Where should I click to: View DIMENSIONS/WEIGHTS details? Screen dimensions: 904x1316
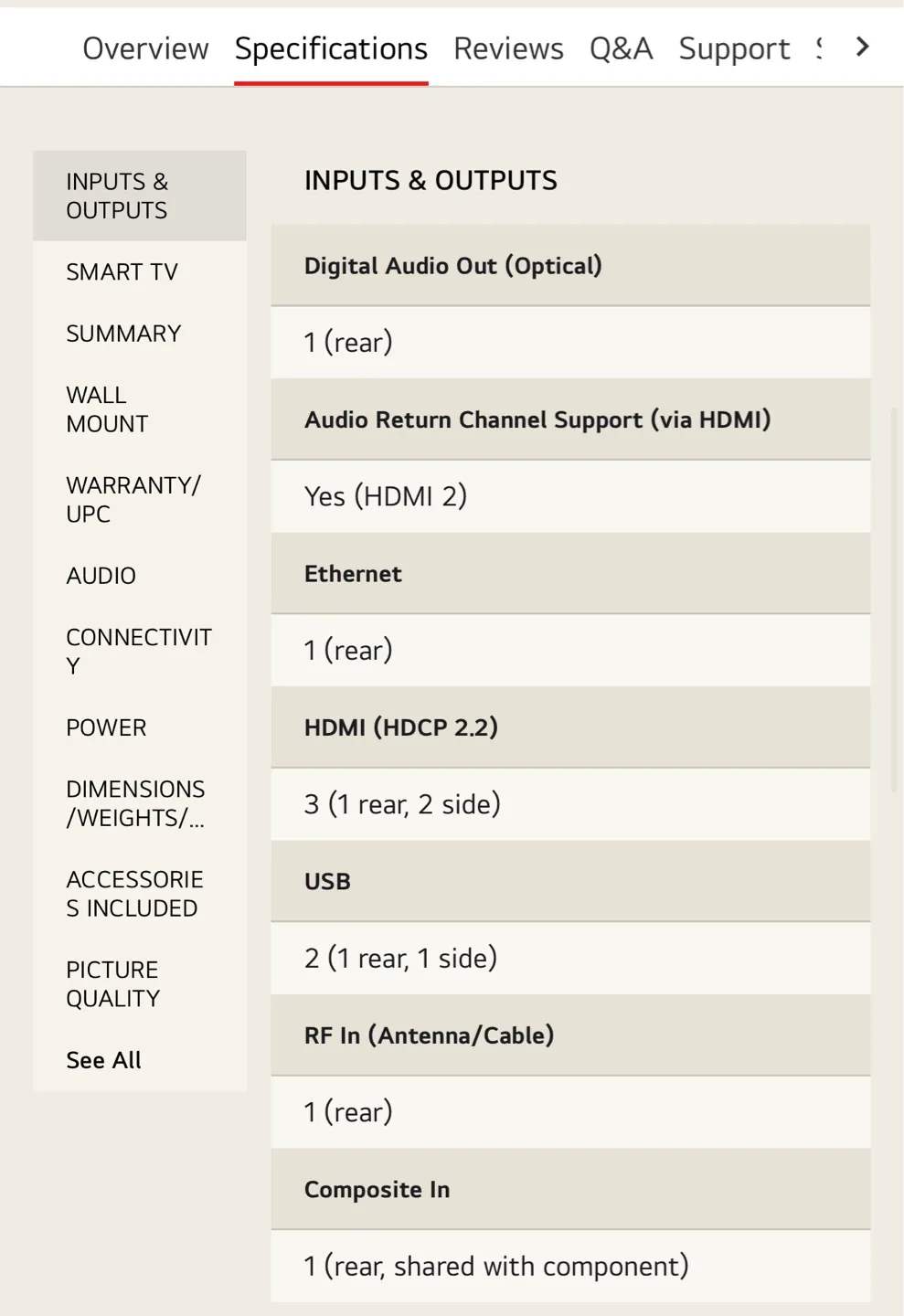point(135,803)
